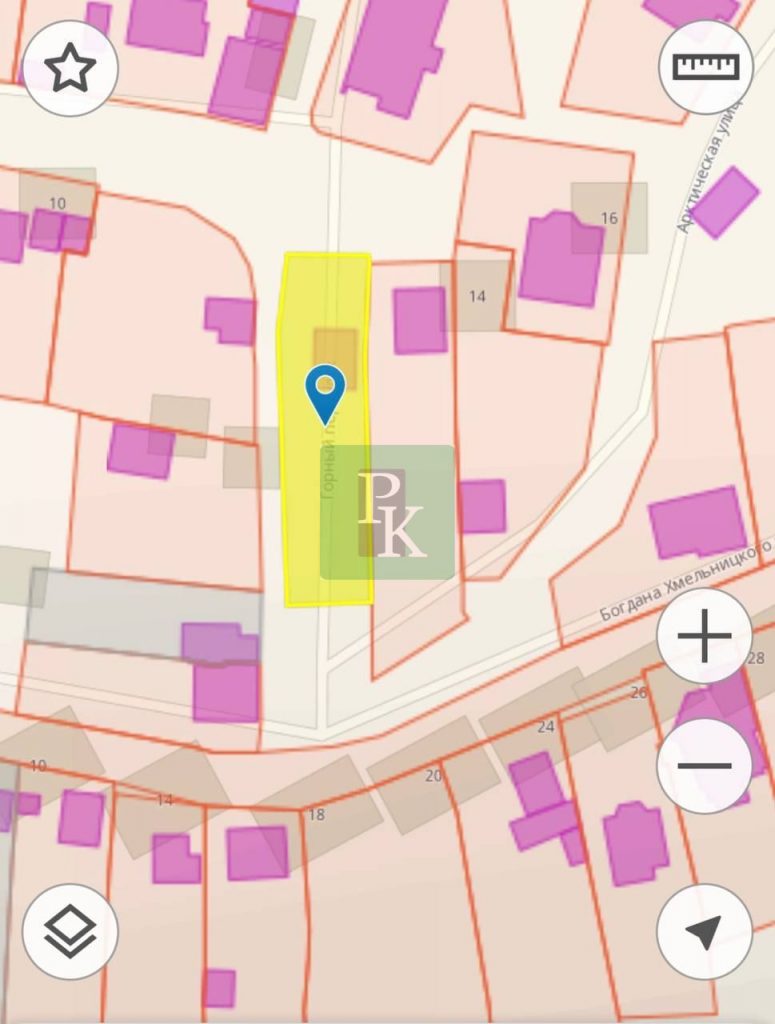Center the map on my location
This screenshot has height=1024, width=775.
[704, 932]
